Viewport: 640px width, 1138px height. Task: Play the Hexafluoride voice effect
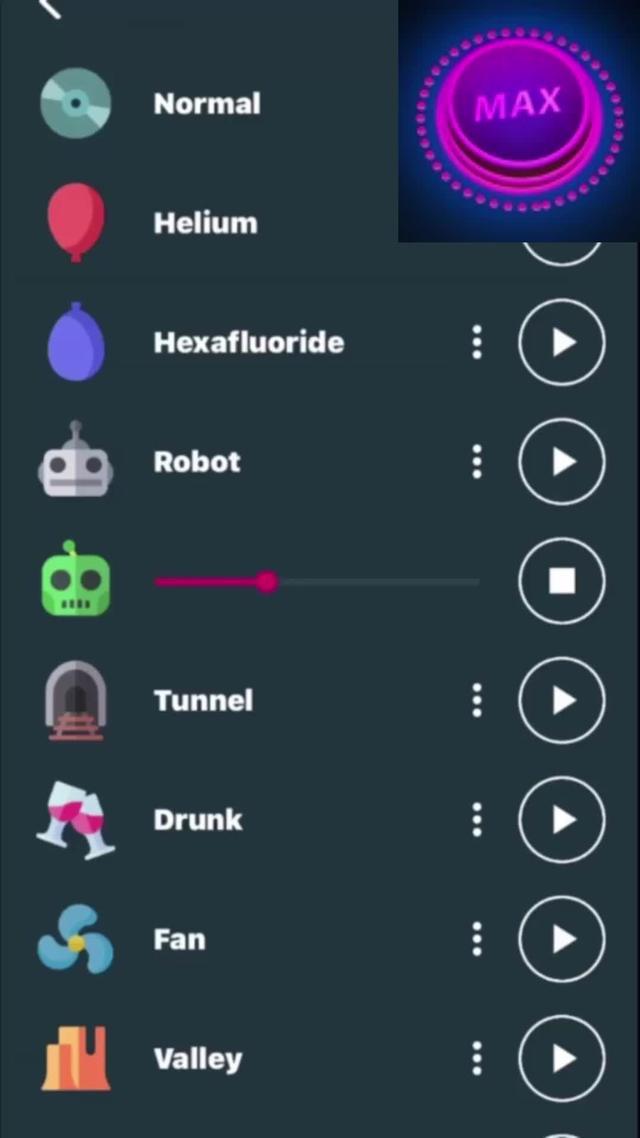click(561, 342)
